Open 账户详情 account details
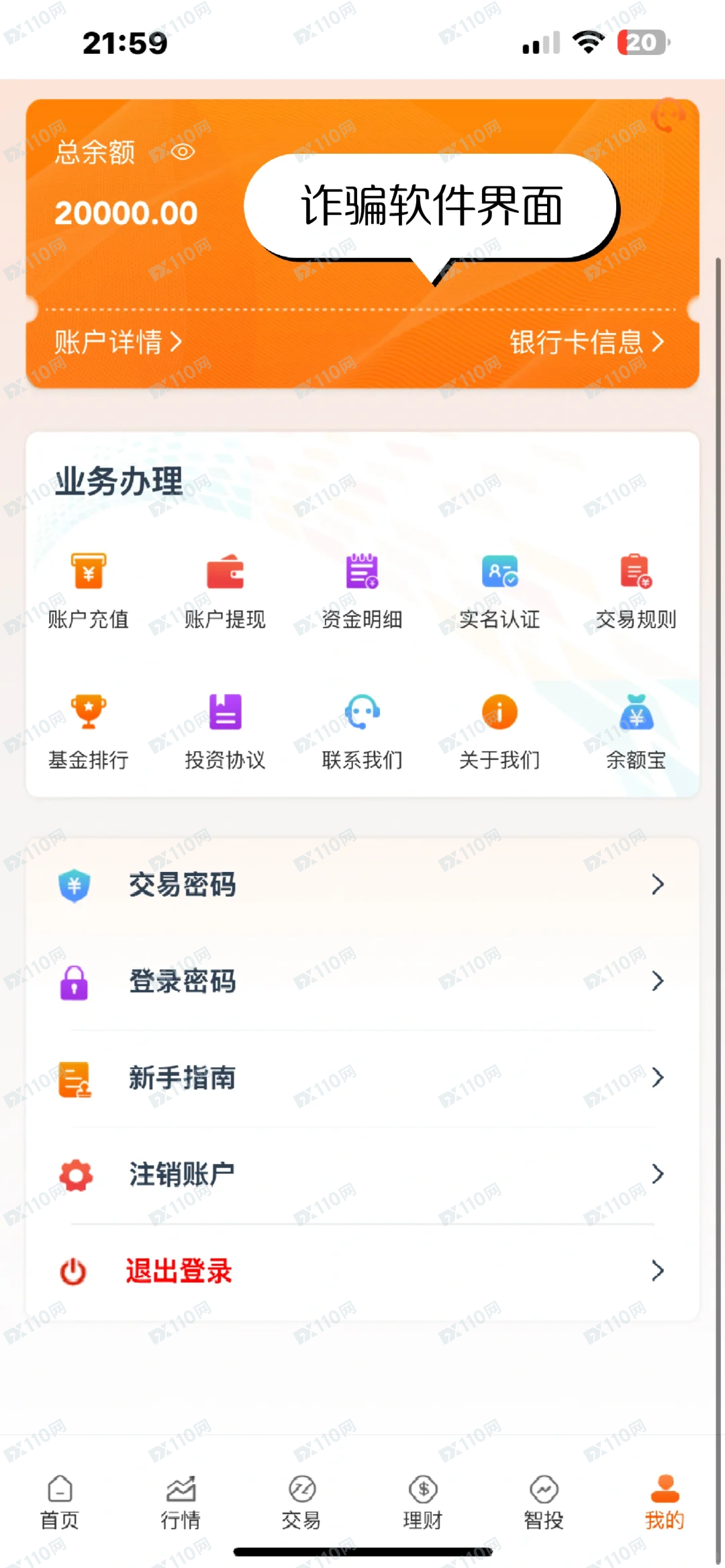 point(118,342)
